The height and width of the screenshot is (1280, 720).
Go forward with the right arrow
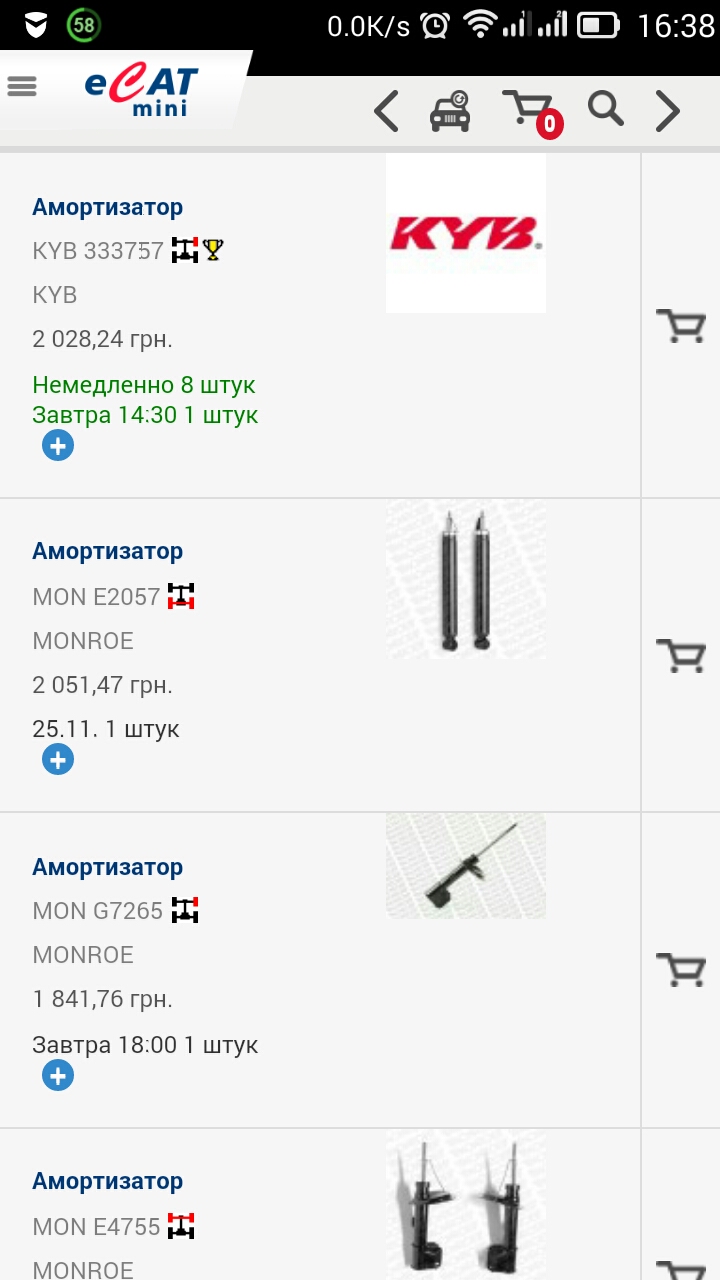[x=668, y=111]
